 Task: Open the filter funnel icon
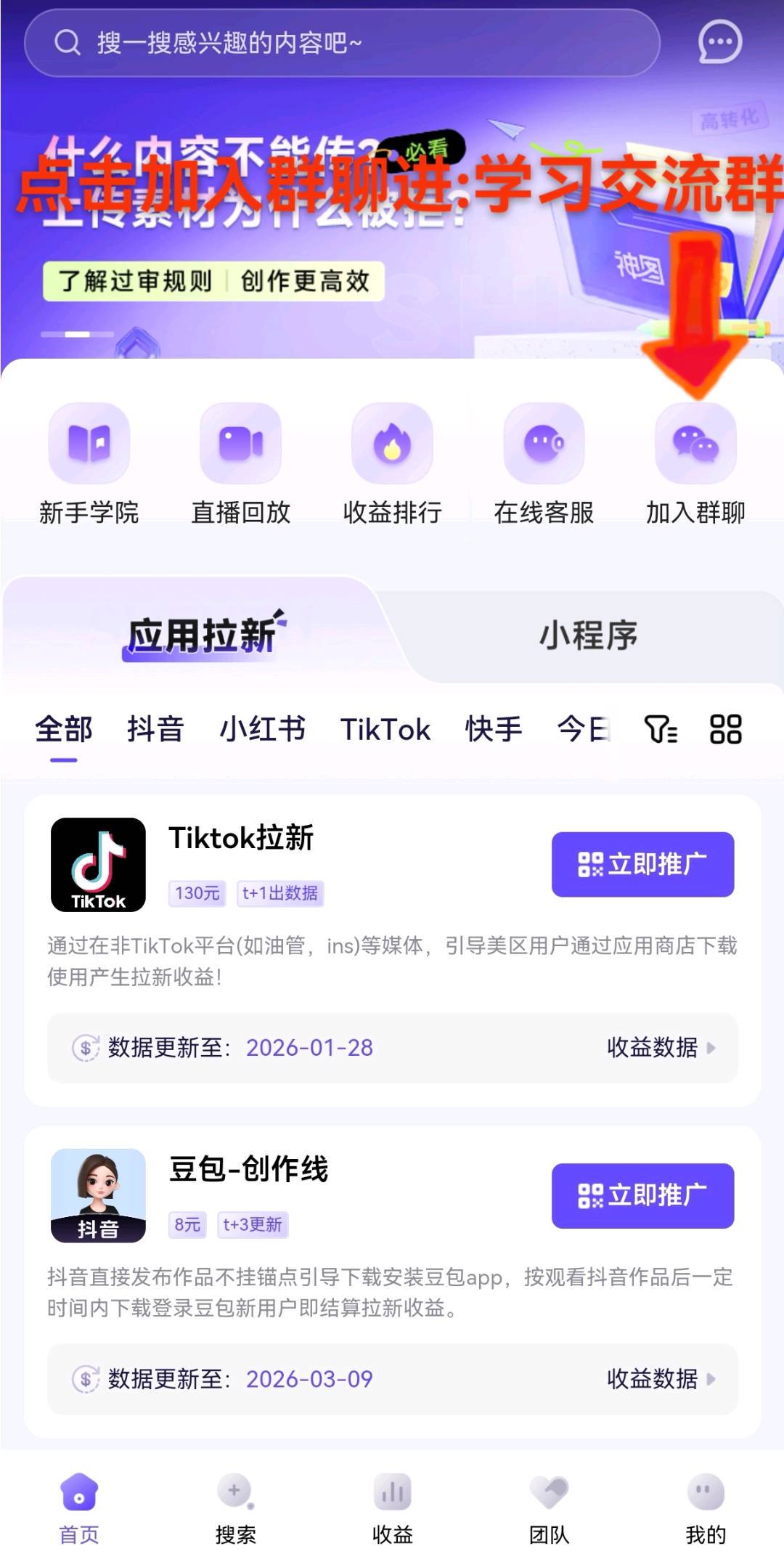pos(661,729)
